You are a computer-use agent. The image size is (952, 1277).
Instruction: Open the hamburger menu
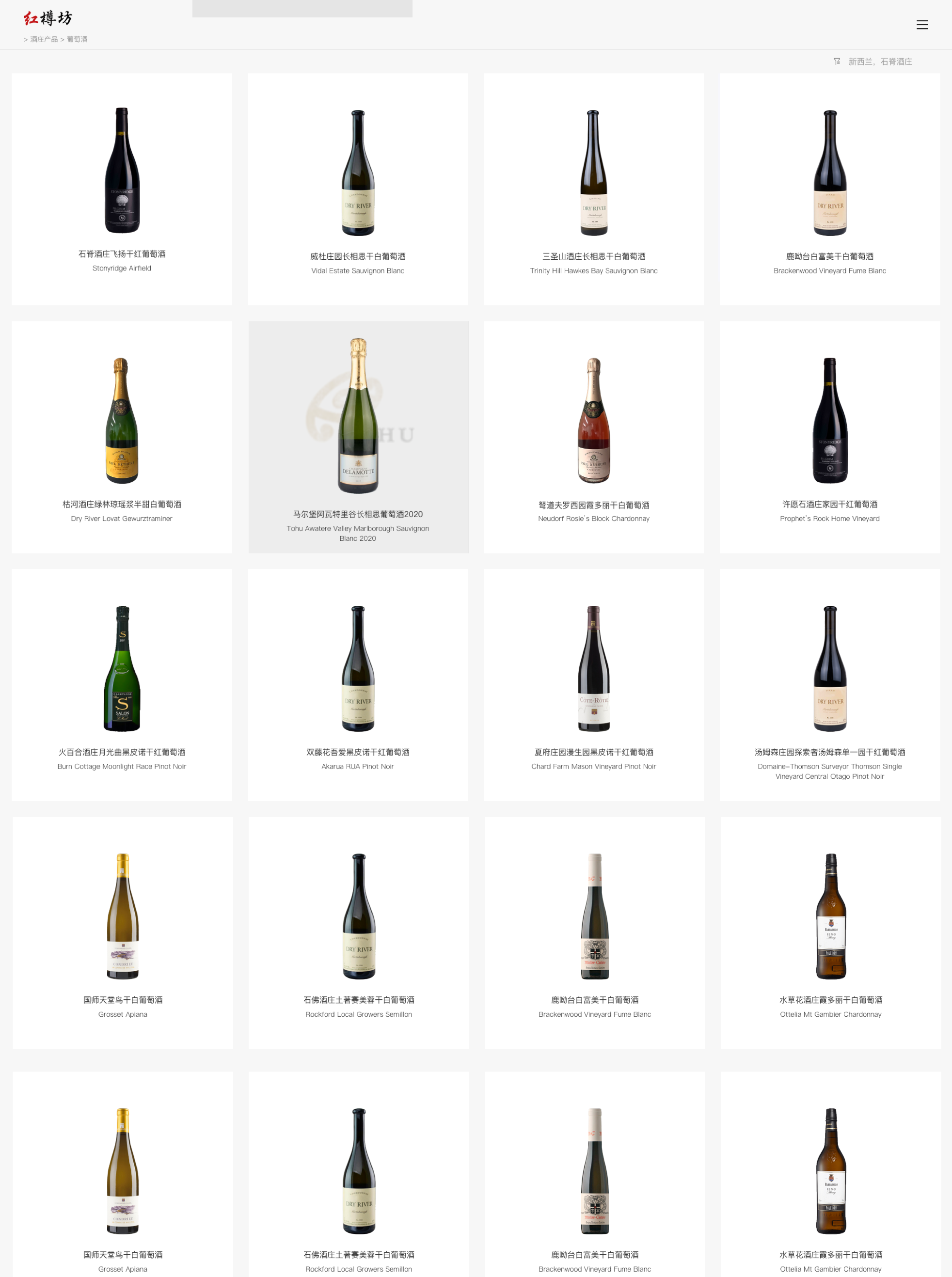point(922,25)
